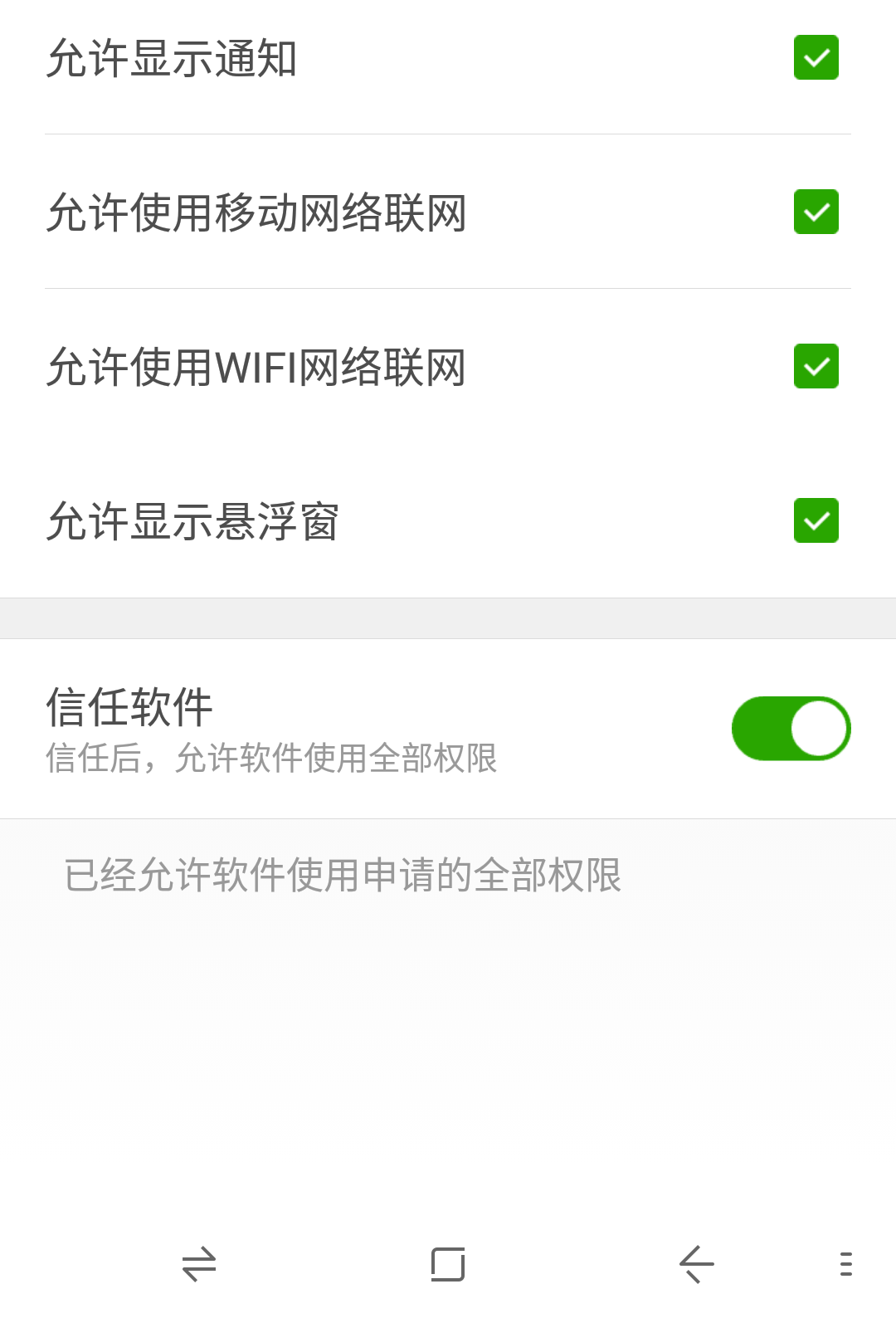
Task: Uncheck 允许使用移动网络联网 checkbox
Action: [x=816, y=212]
